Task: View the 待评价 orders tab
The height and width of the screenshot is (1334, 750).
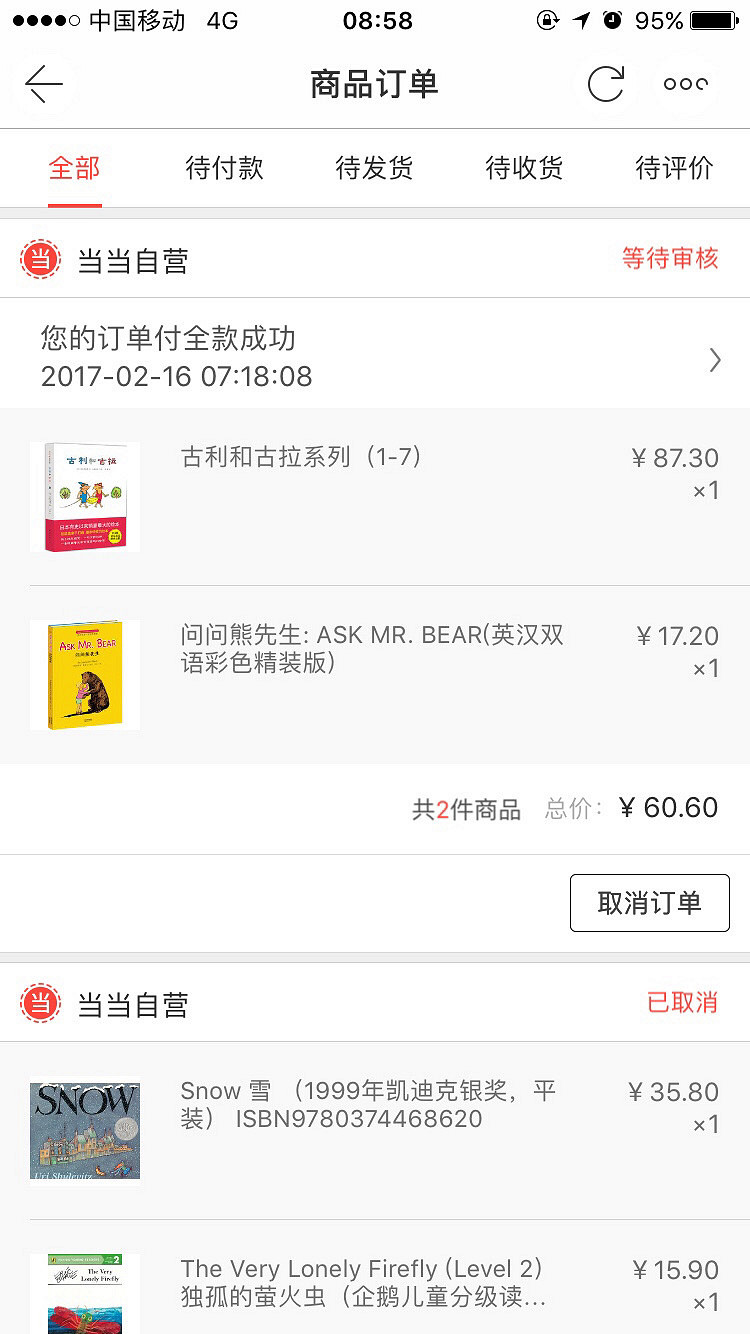Action: click(x=675, y=168)
